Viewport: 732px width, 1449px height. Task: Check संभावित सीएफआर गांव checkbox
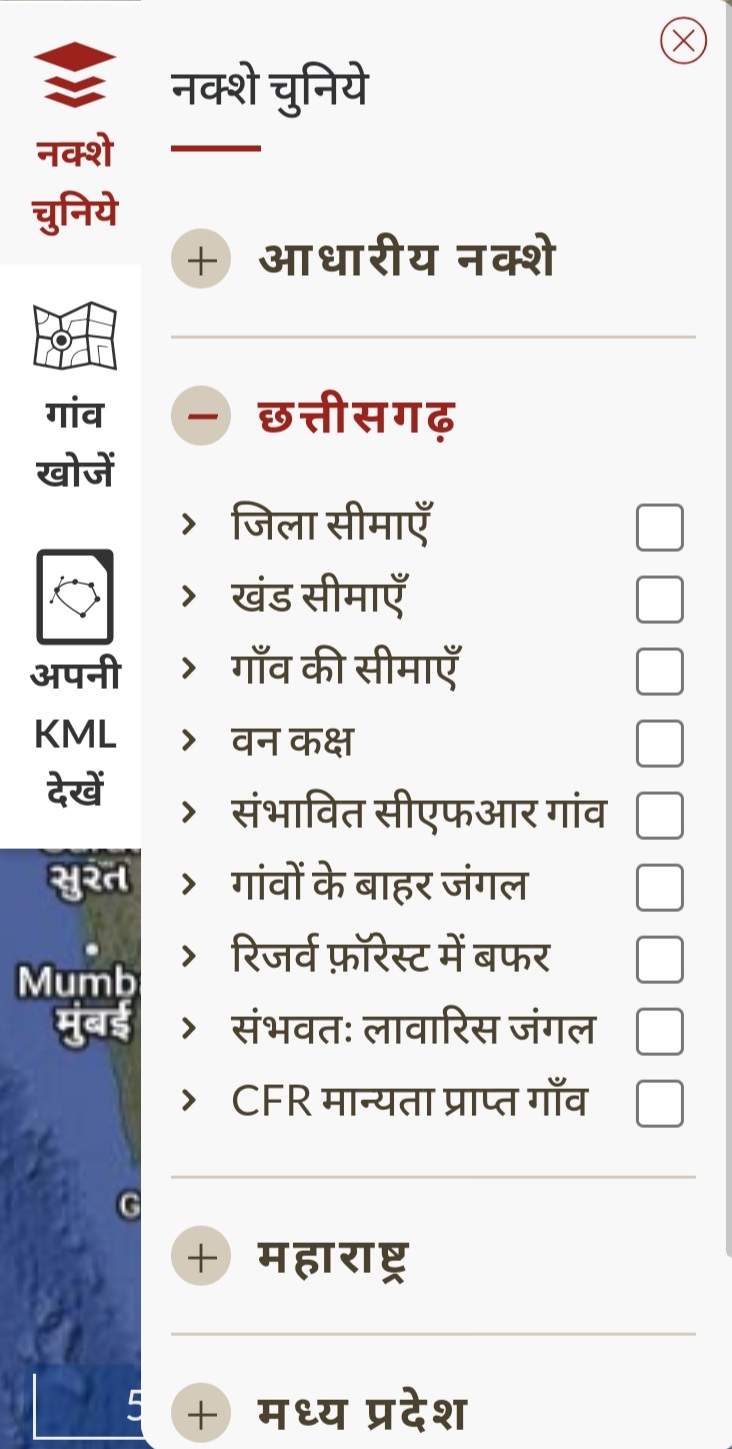(x=659, y=816)
